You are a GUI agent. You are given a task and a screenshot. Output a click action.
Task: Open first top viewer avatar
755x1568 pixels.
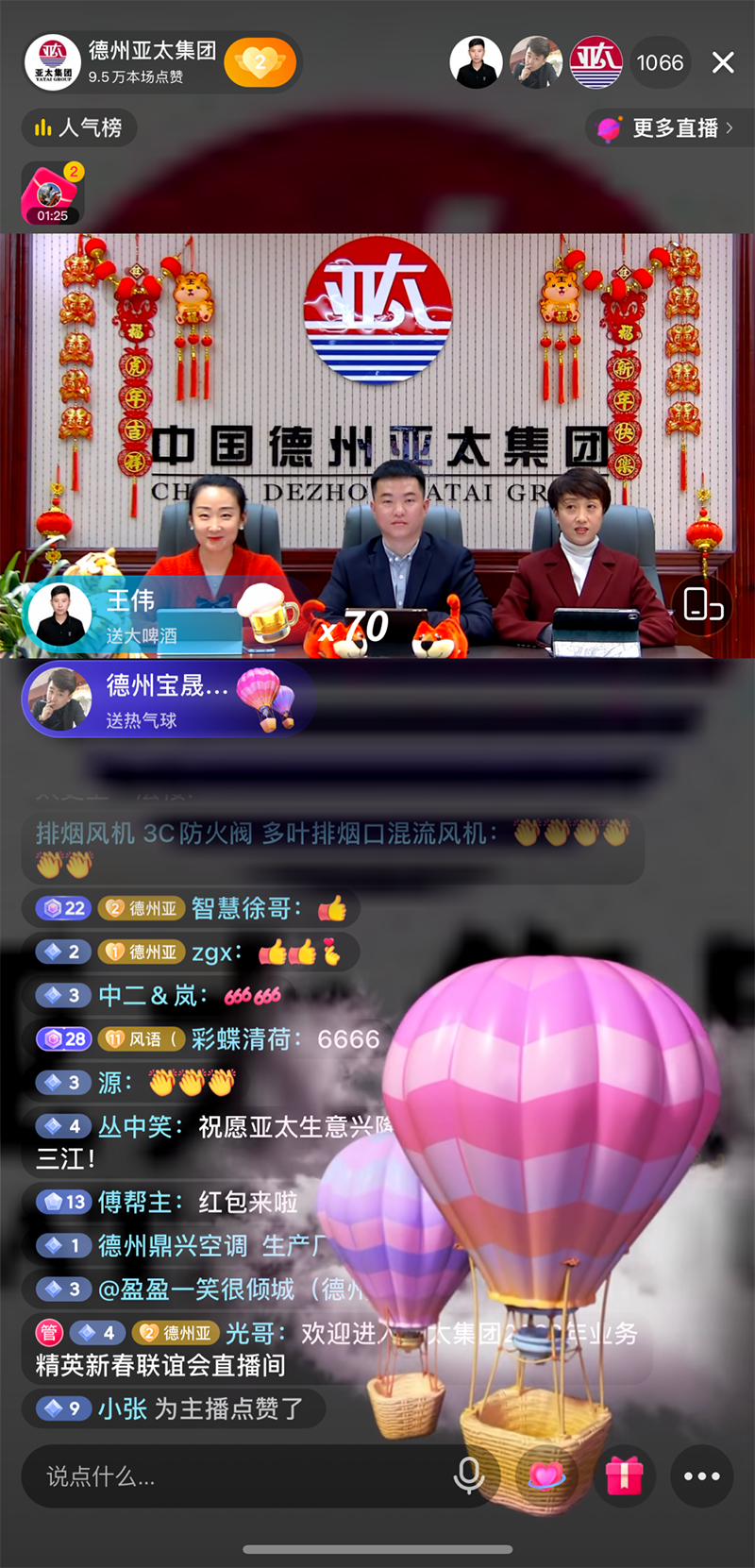[476, 62]
